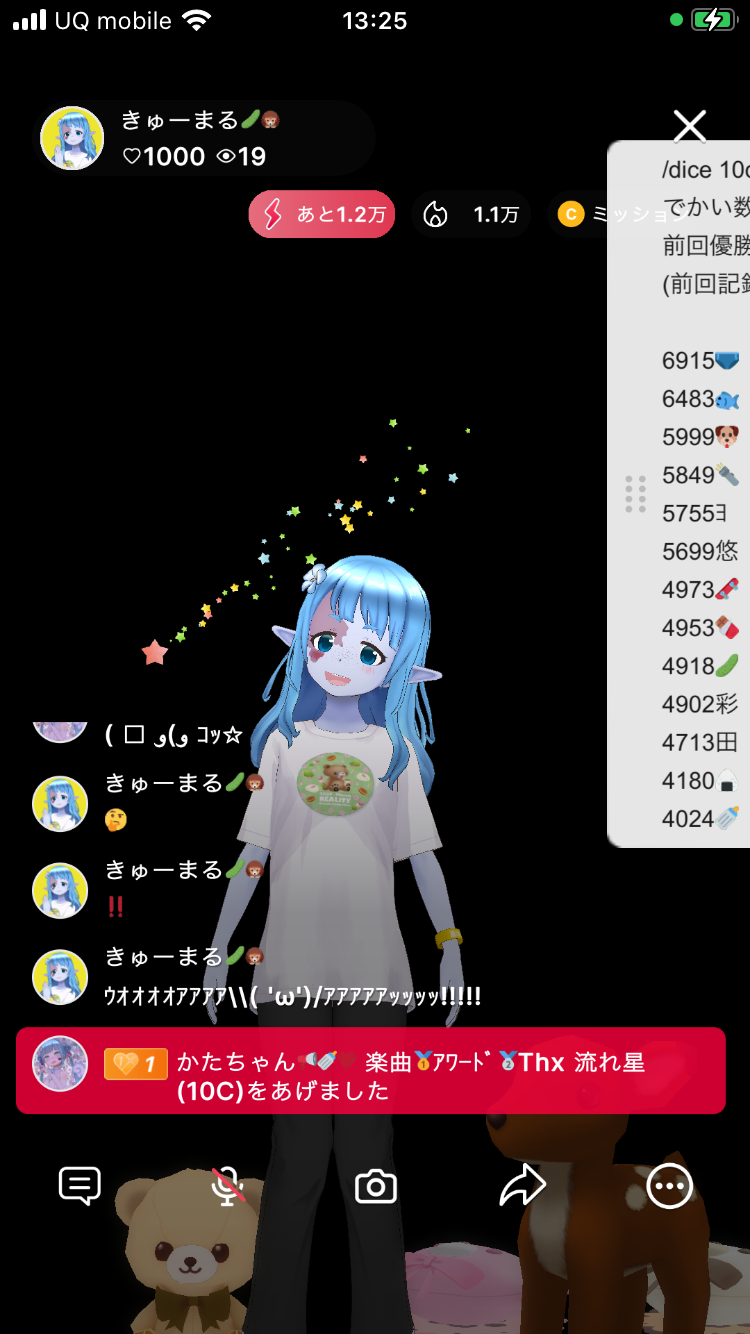Tap the あと1.2万 lightning chip
Image resolution: width=750 pixels, height=1334 pixels.
[x=322, y=215]
